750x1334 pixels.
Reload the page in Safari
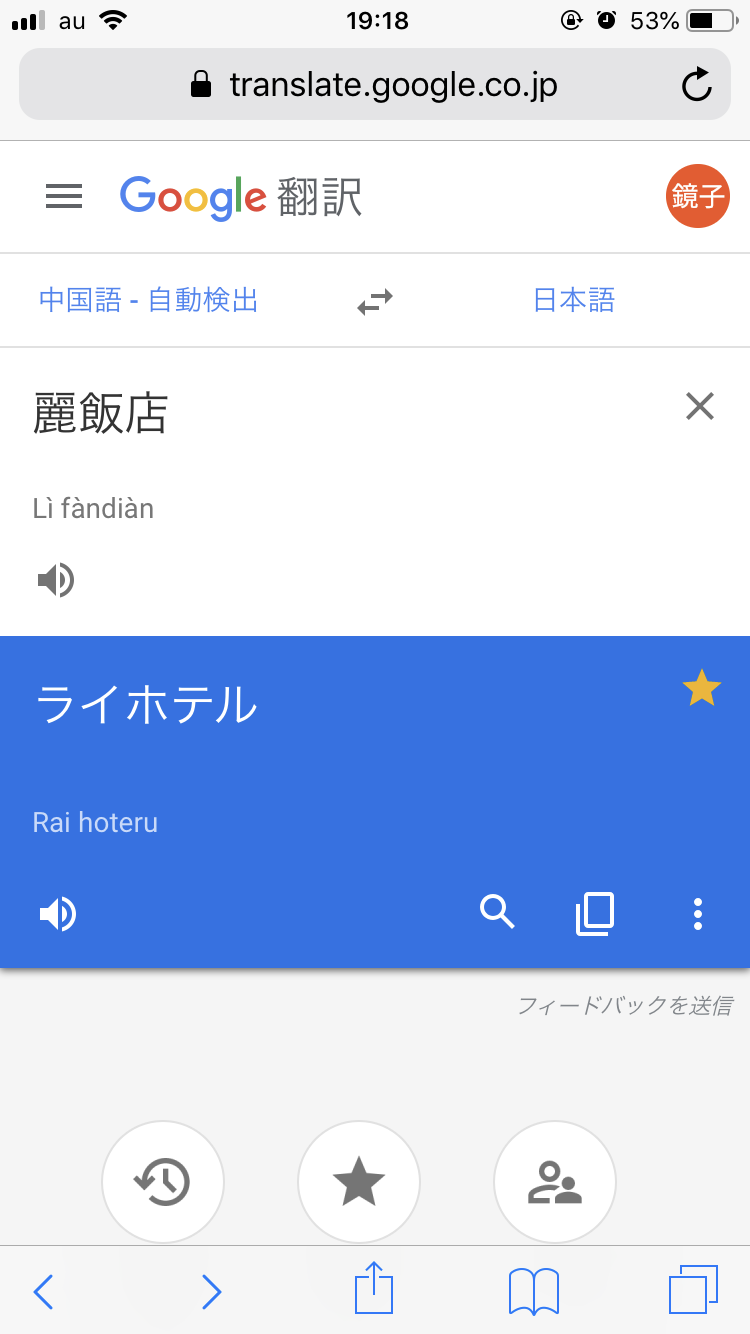(x=696, y=85)
